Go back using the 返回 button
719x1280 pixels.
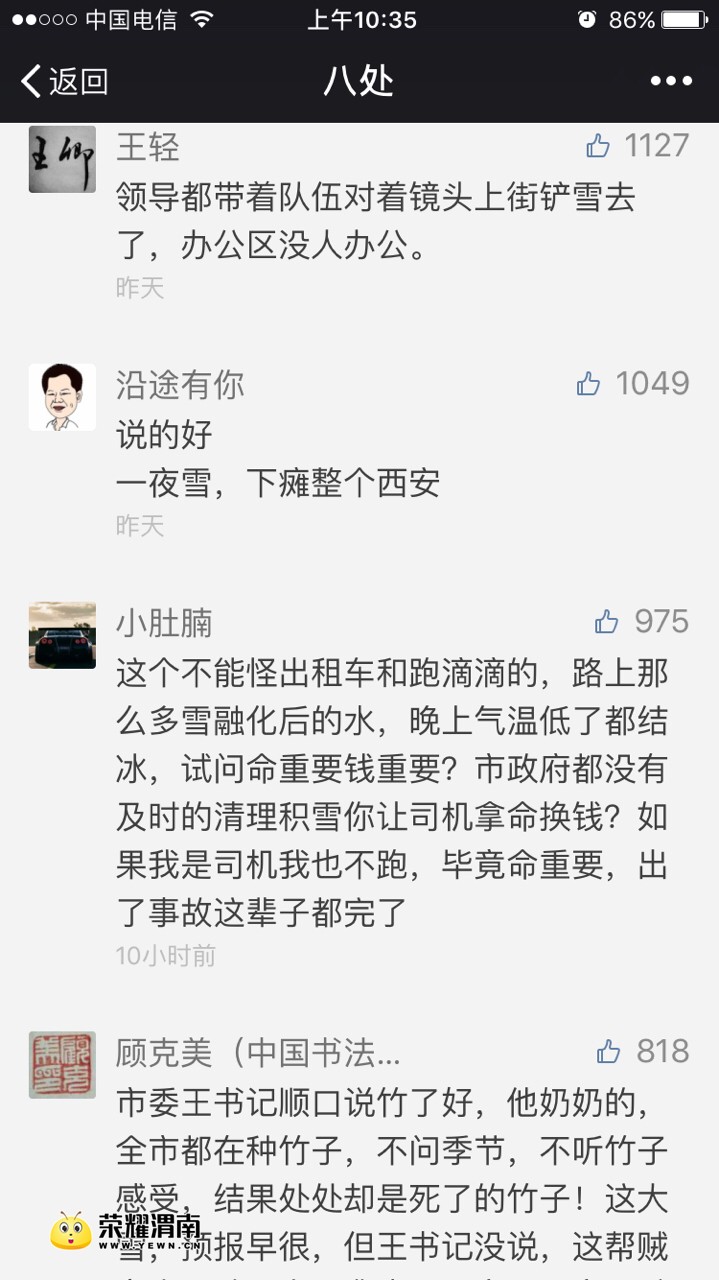64,81
